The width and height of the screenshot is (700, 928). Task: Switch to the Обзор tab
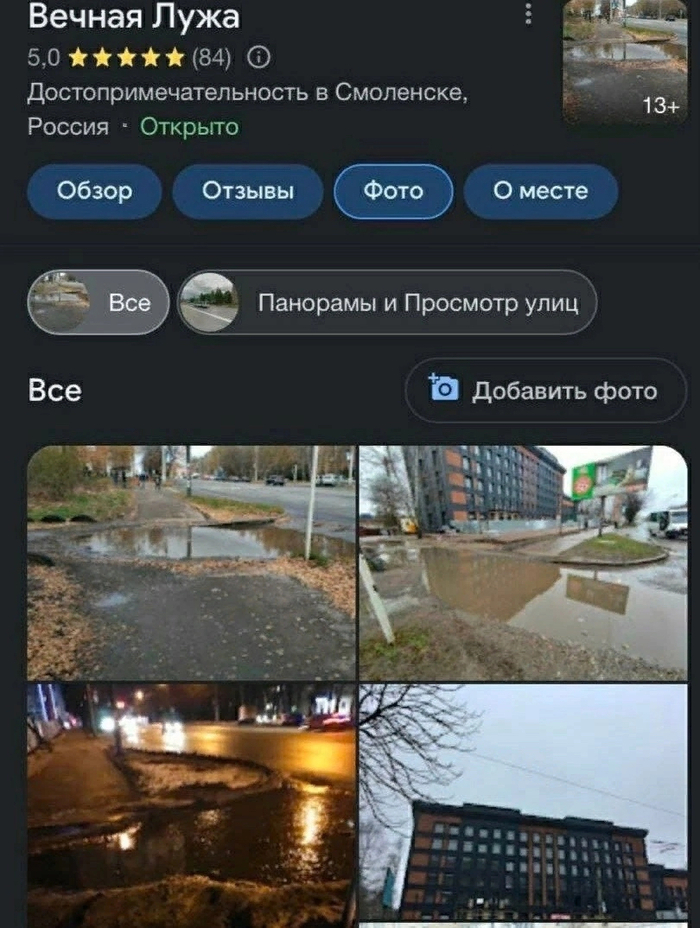94,191
